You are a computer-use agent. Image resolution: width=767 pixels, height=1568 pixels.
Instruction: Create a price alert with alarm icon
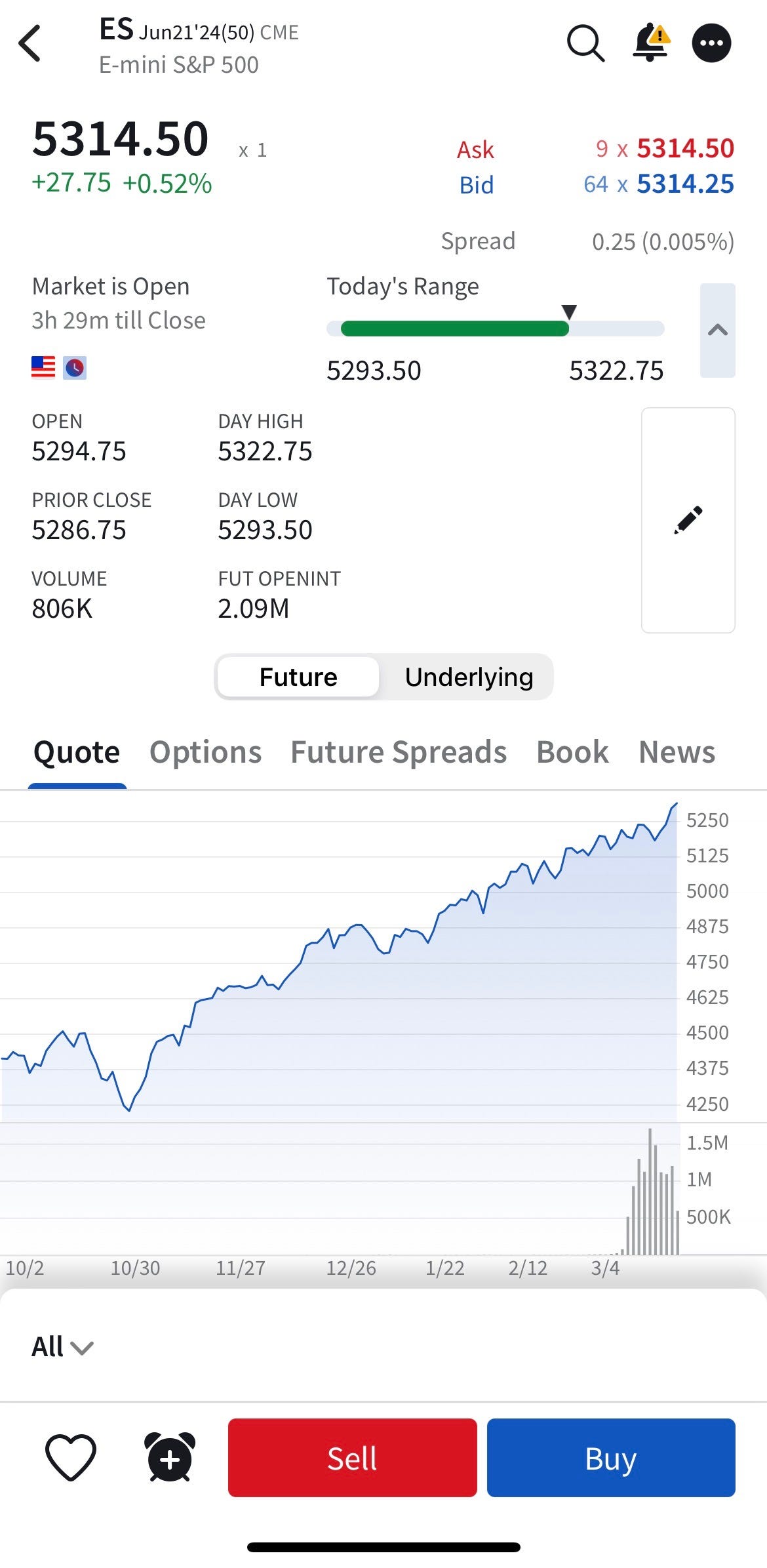[x=170, y=1457]
